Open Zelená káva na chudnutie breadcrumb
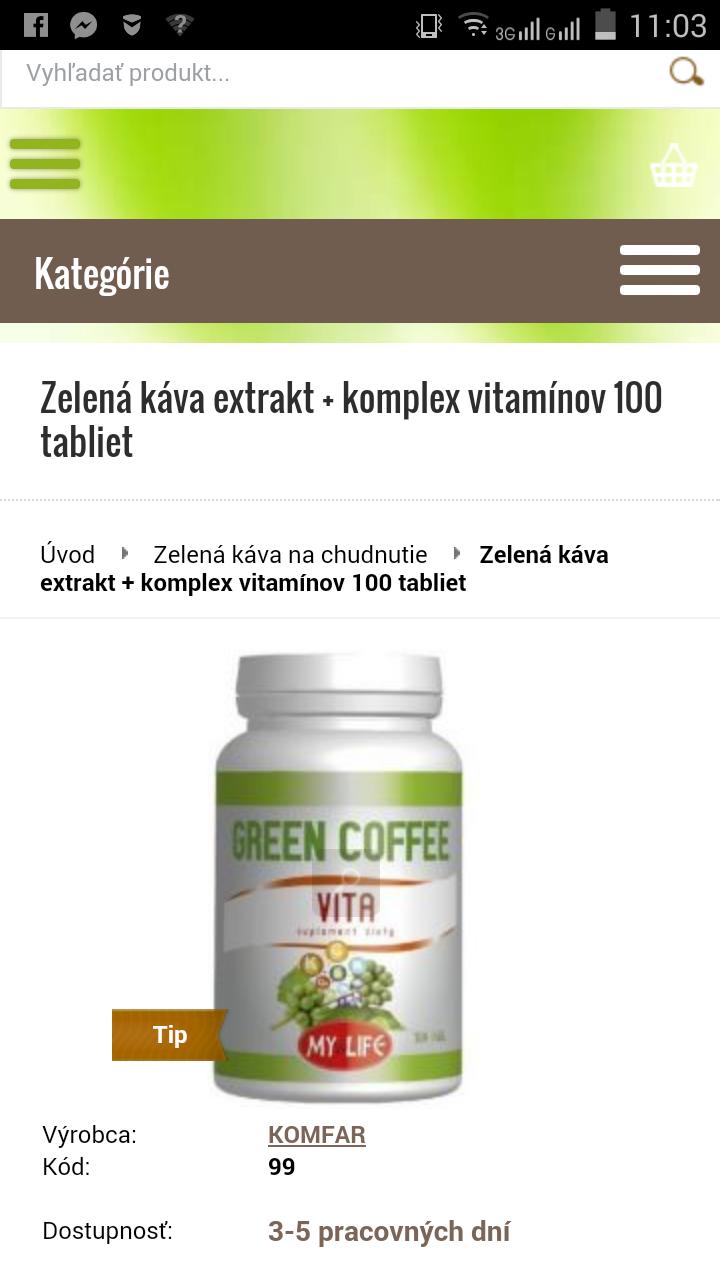Image resolution: width=720 pixels, height=1280 pixels. [x=290, y=555]
